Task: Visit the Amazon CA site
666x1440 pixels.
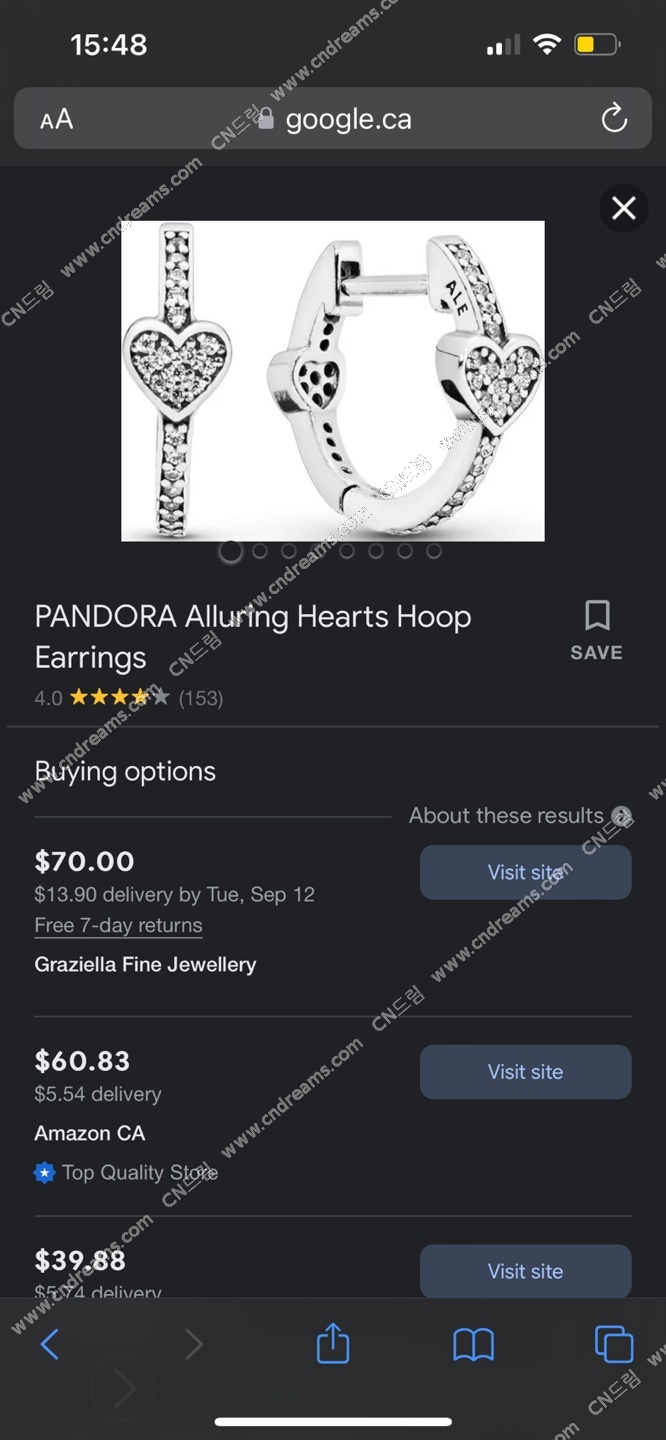Action: point(525,1072)
